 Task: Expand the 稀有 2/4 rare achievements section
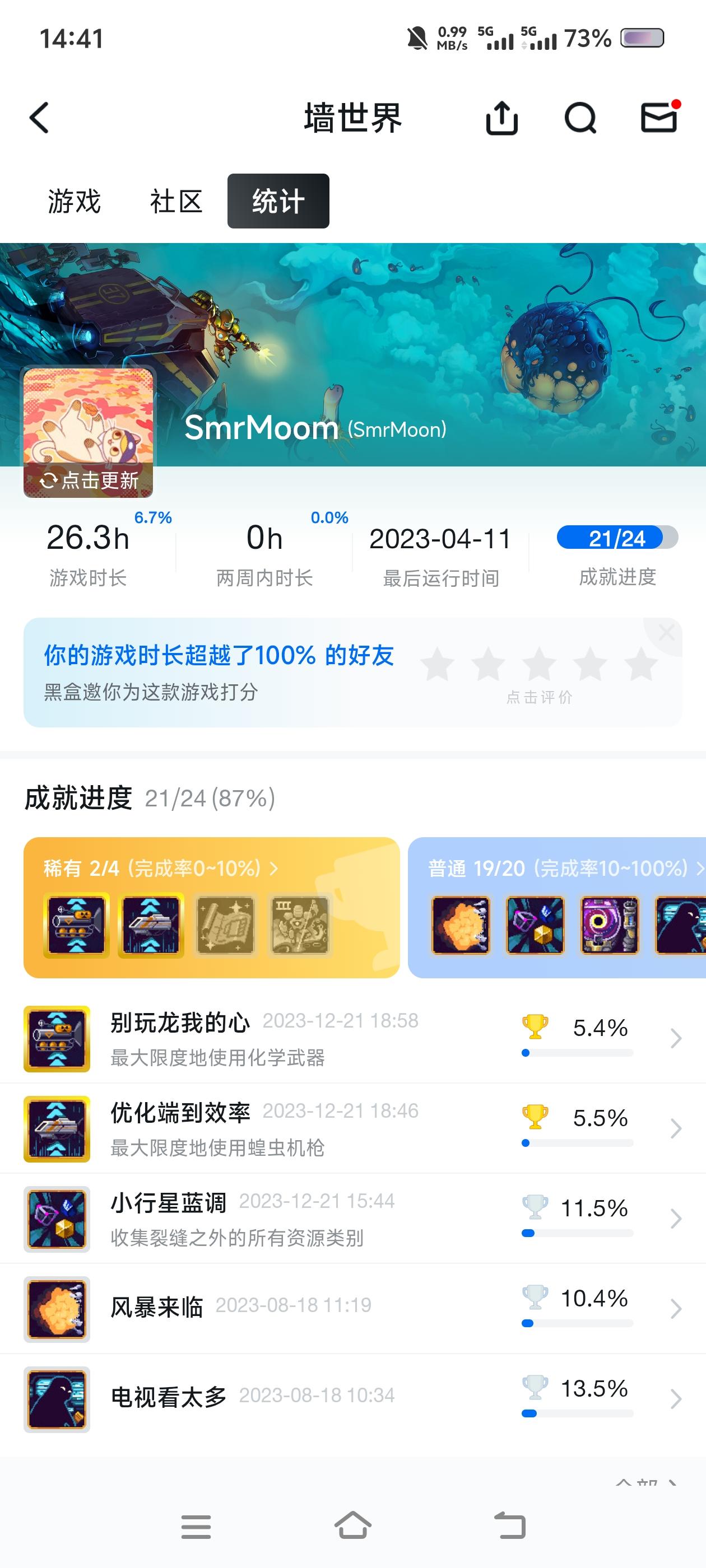[x=160, y=869]
